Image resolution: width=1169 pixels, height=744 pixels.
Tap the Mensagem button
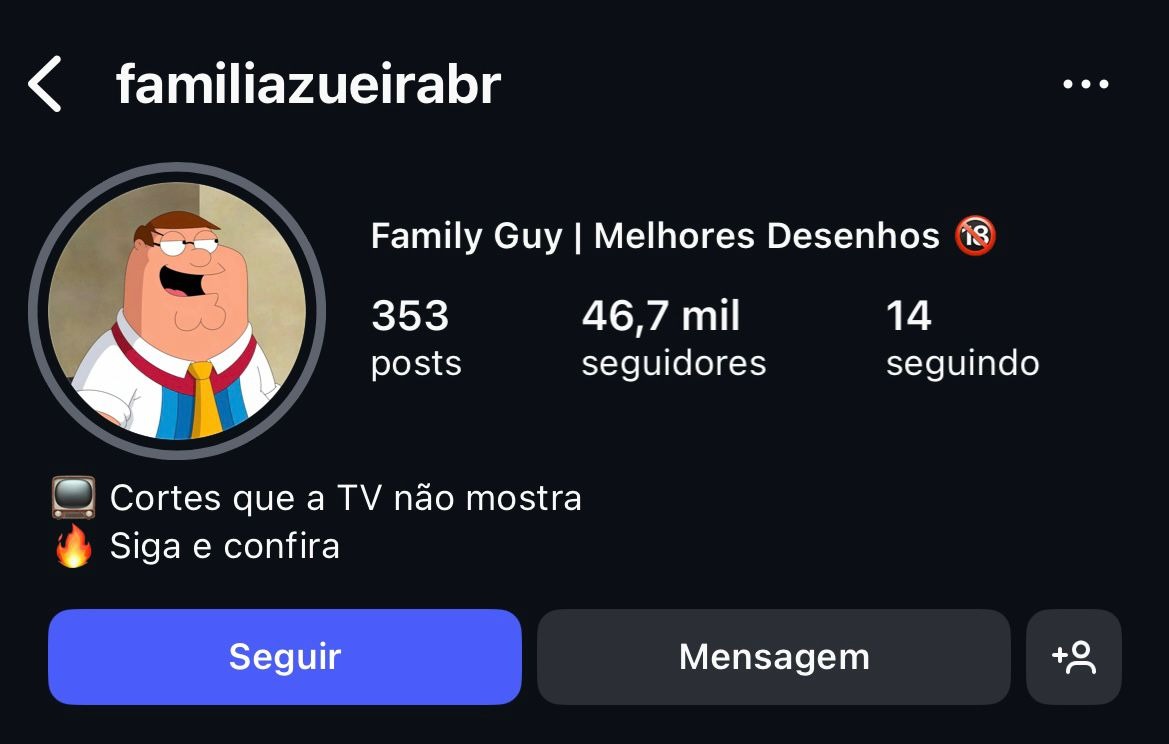pyautogui.click(x=773, y=657)
